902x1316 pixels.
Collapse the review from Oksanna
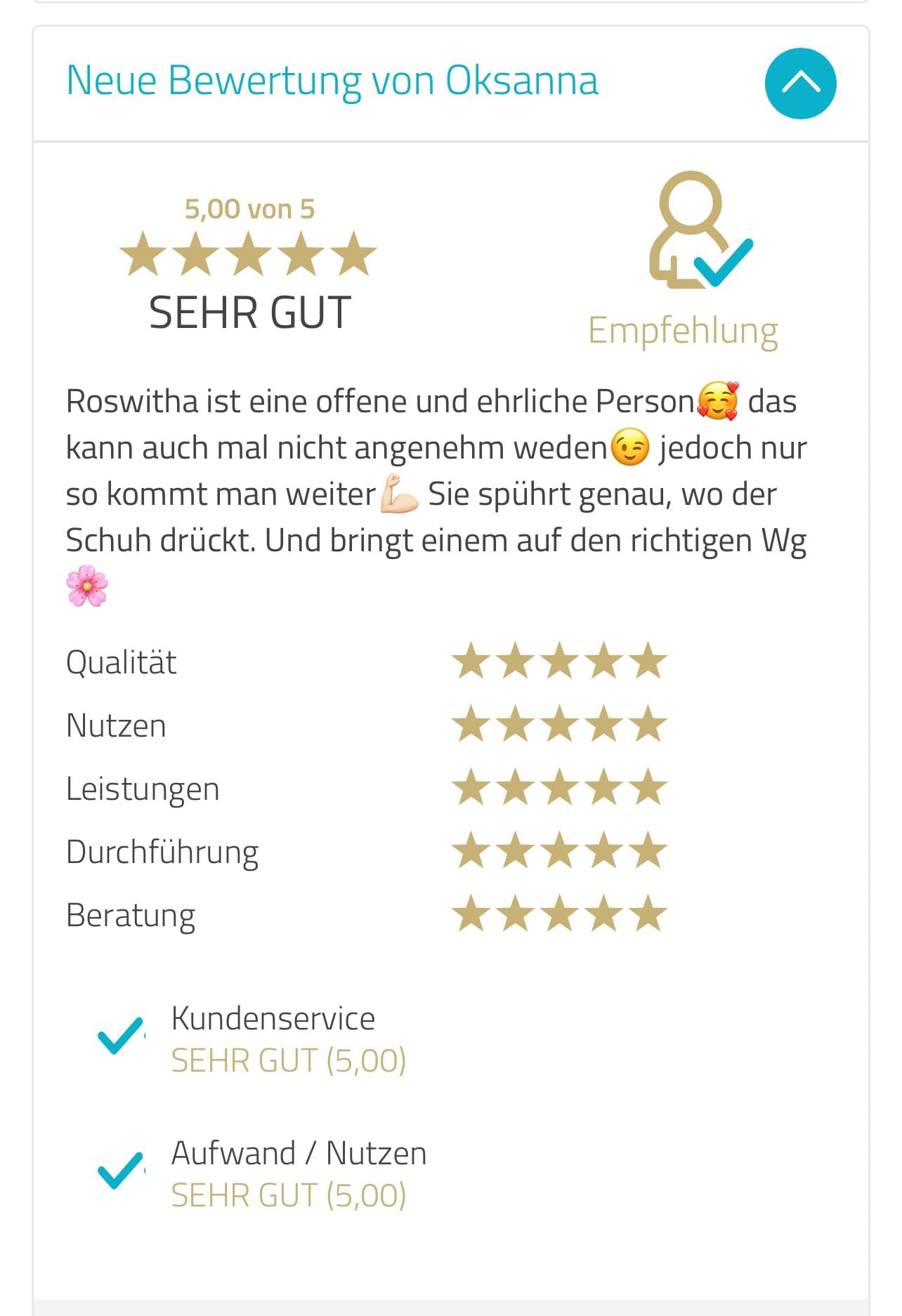click(x=799, y=84)
